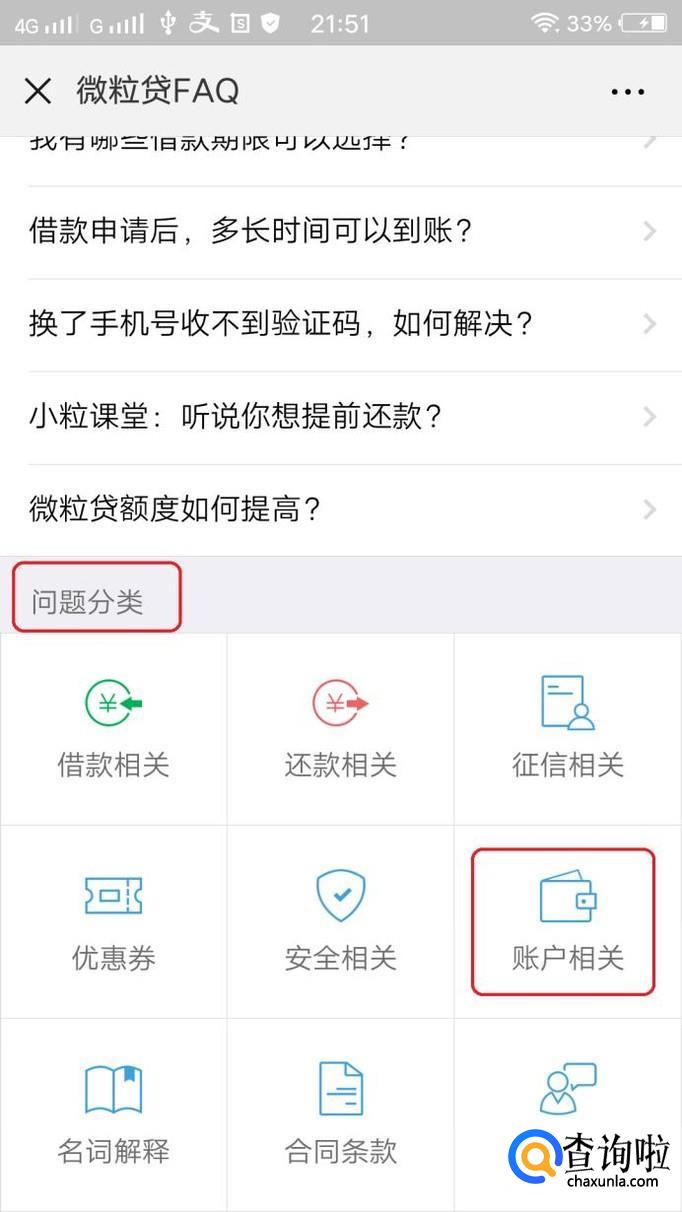View the 合同条款 category
The width and height of the screenshot is (682, 1212).
pyautogui.click(x=340, y=1114)
